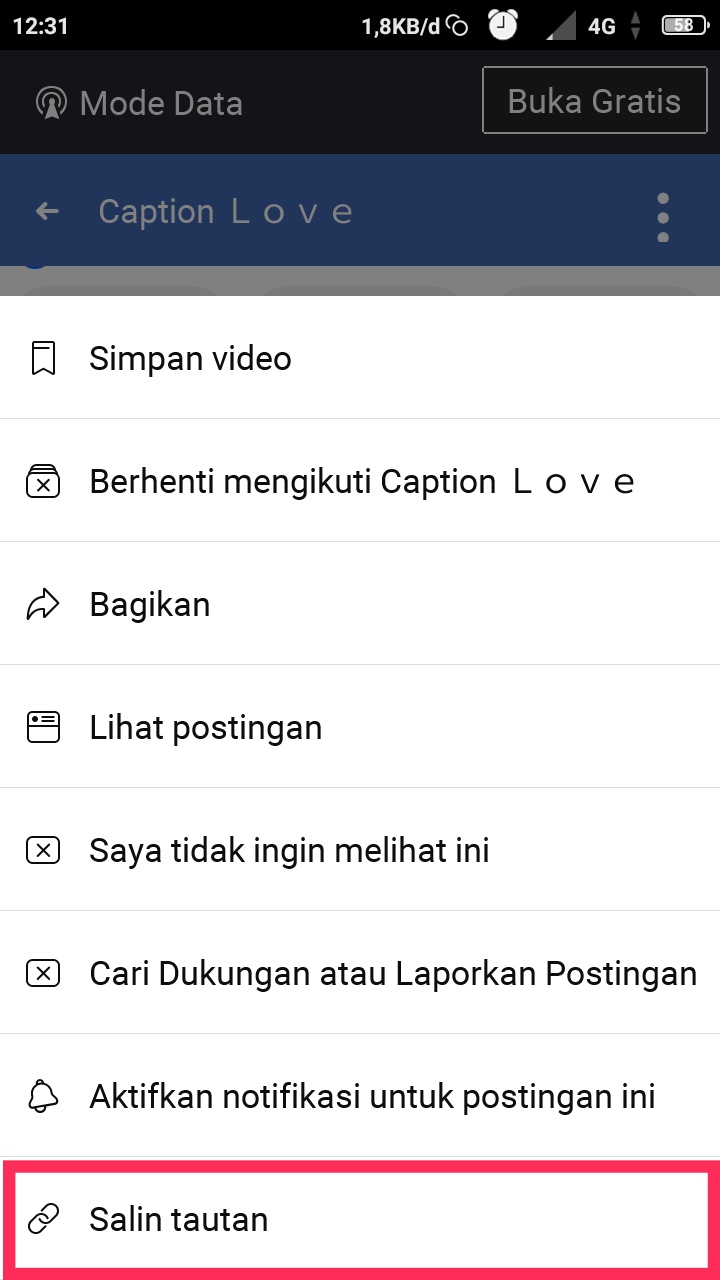Click the bookmark icon beside Simpan video
Screen dimensions: 720x1280
pyautogui.click(x=42, y=357)
